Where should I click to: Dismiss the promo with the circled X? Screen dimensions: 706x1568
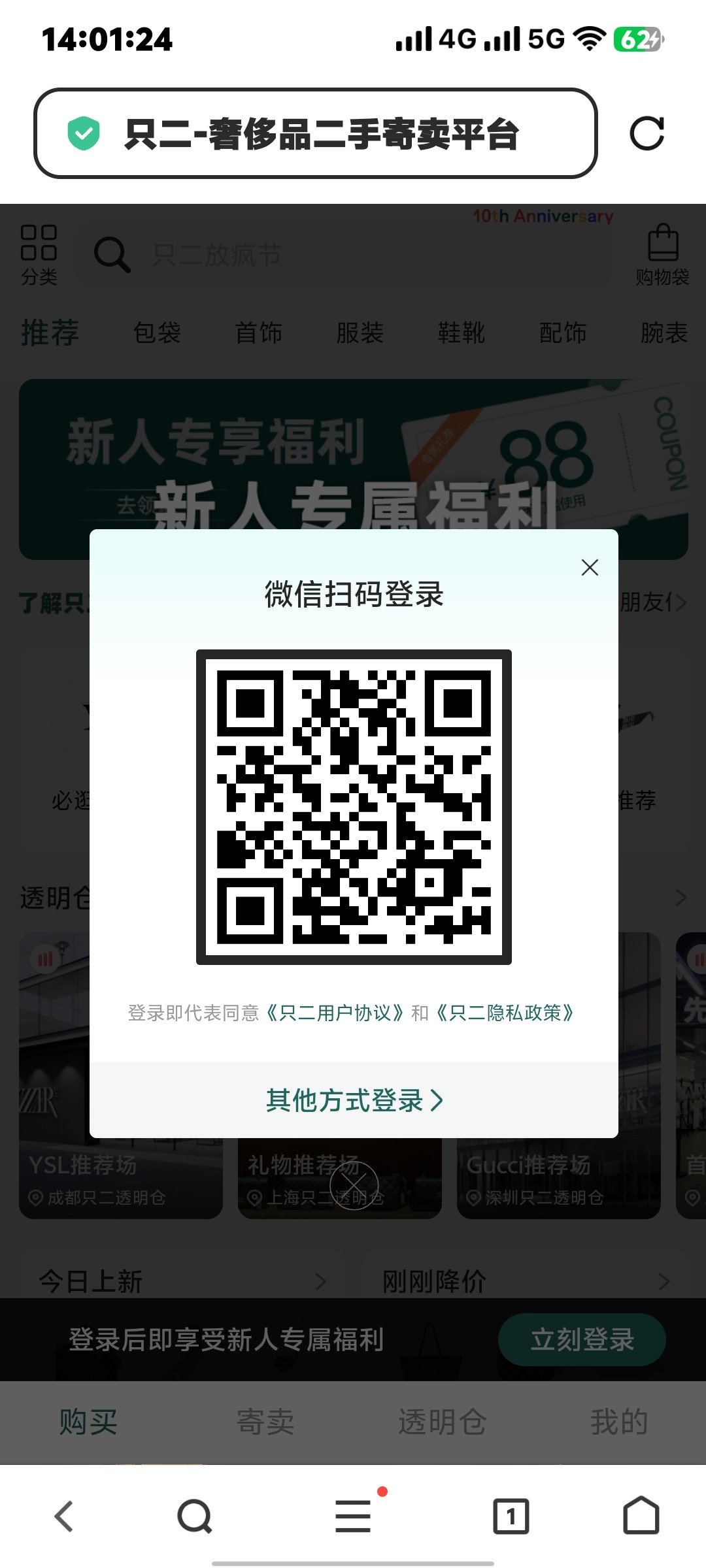point(354,1185)
